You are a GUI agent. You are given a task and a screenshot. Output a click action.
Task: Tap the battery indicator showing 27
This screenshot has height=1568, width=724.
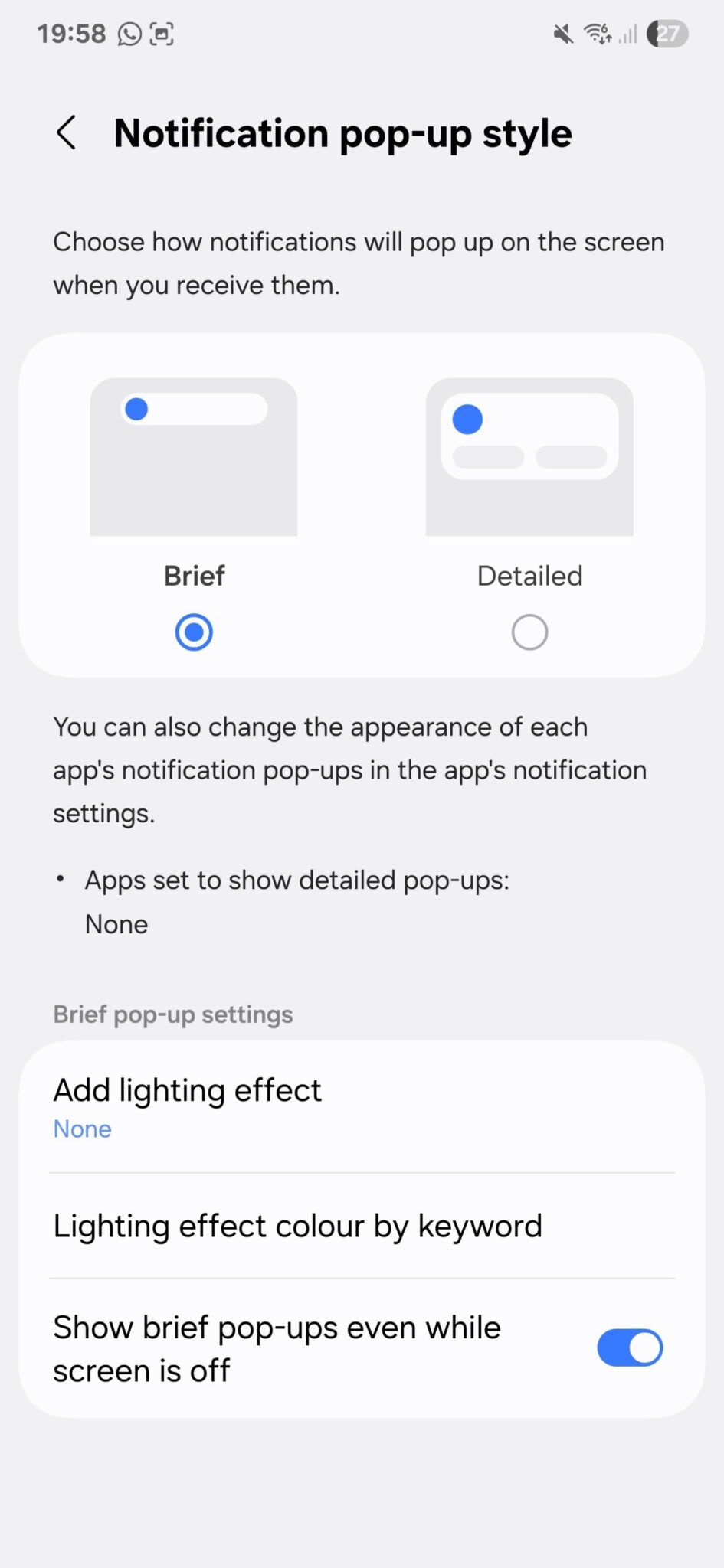666,33
